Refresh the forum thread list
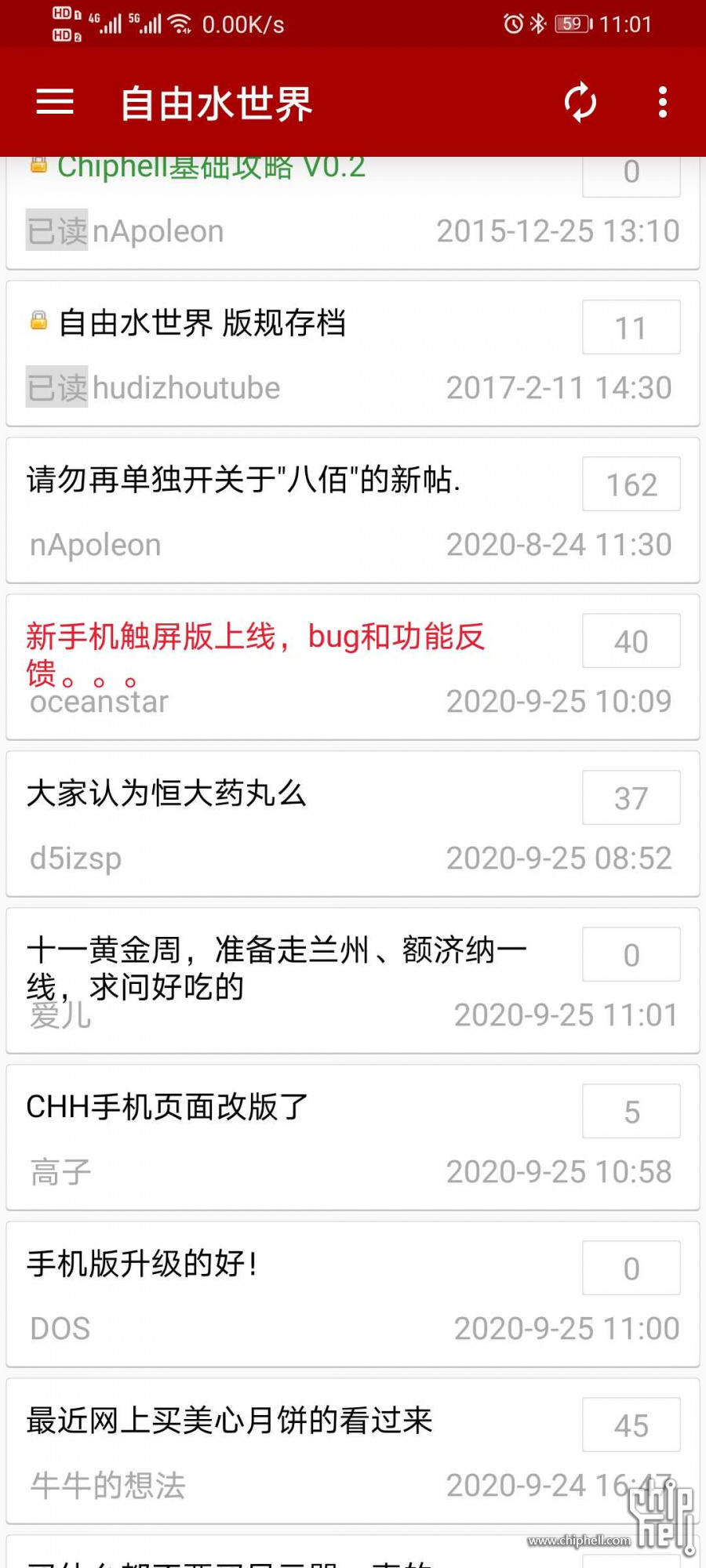706x1568 pixels. pyautogui.click(x=580, y=102)
